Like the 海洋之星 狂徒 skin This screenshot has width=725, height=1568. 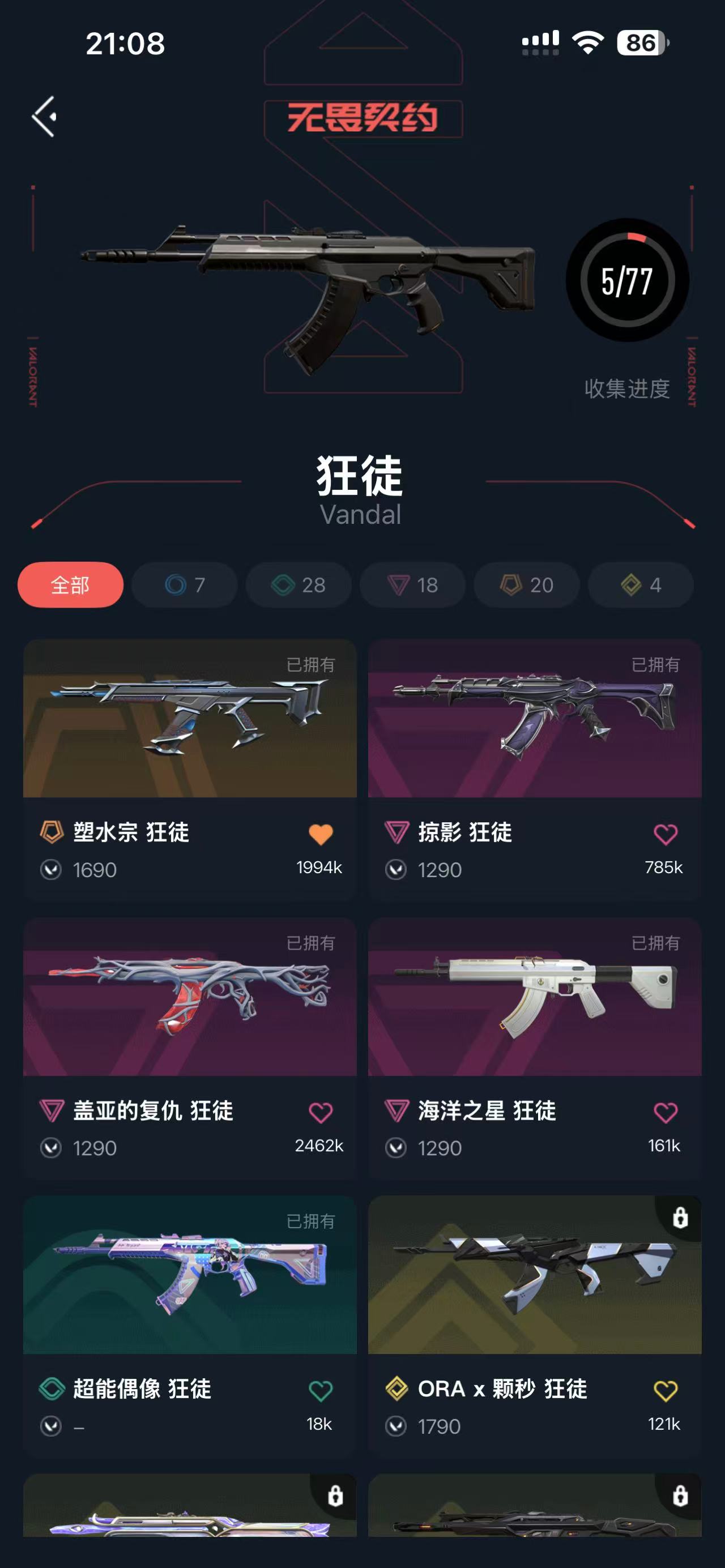click(x=666, y=1113)
